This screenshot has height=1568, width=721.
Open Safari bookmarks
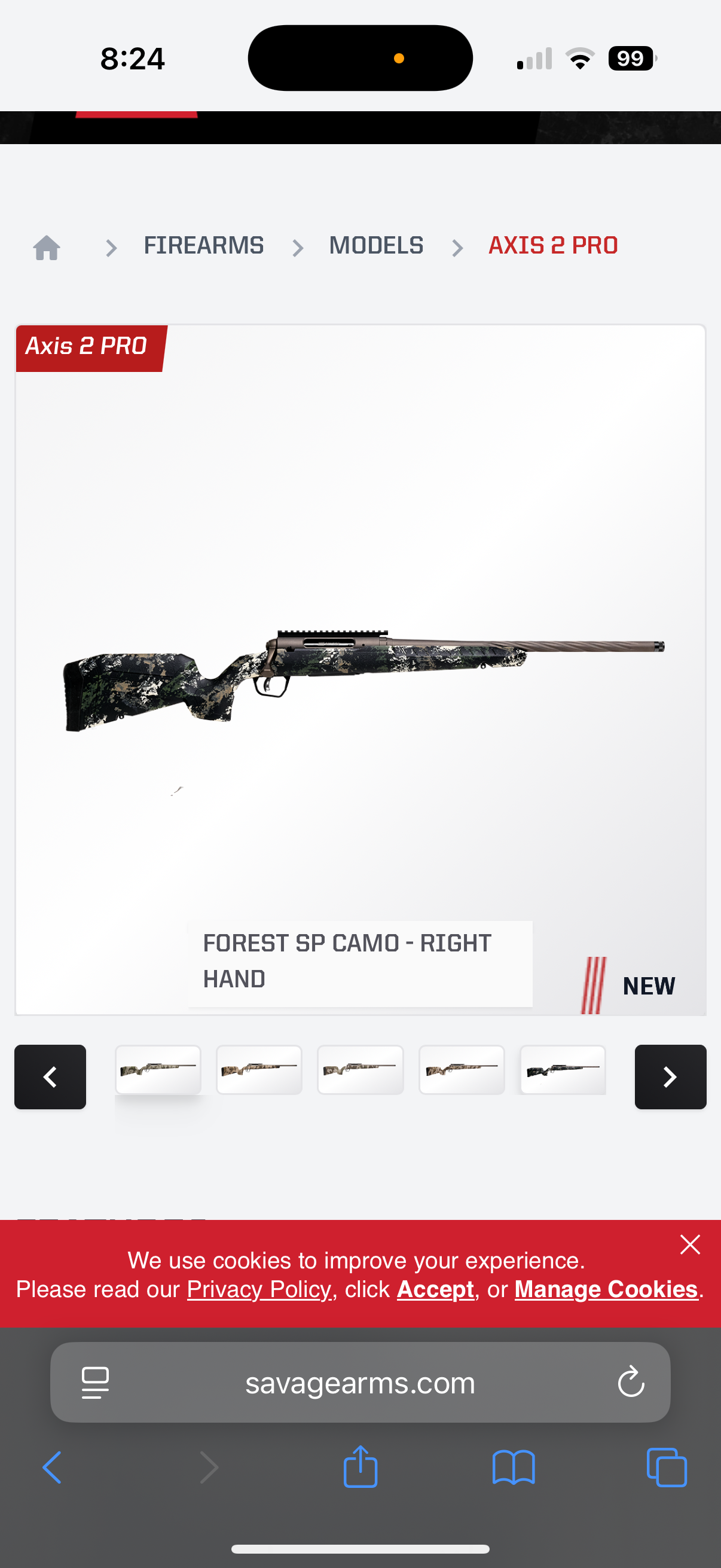(514, 1467)
